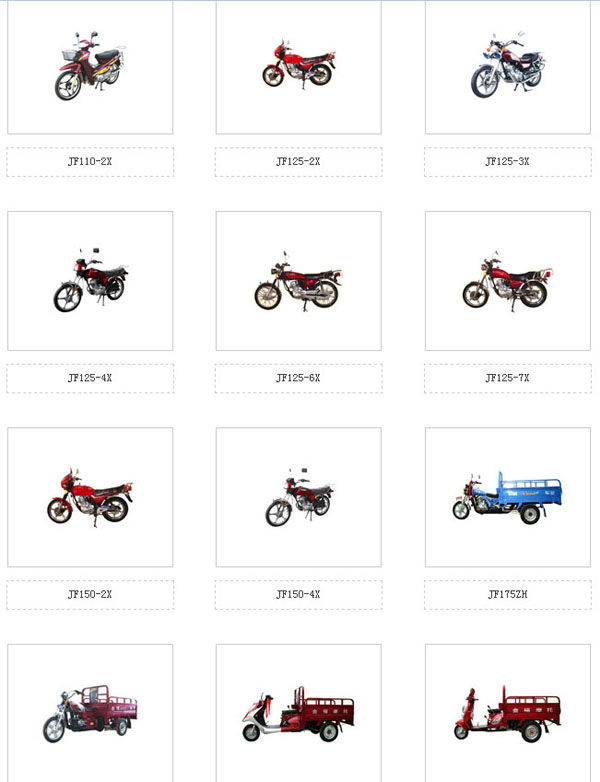The image size is (600, 782).
Task: Open the JF150-2X motorcycle tile
Action: [x=90, y=497]
